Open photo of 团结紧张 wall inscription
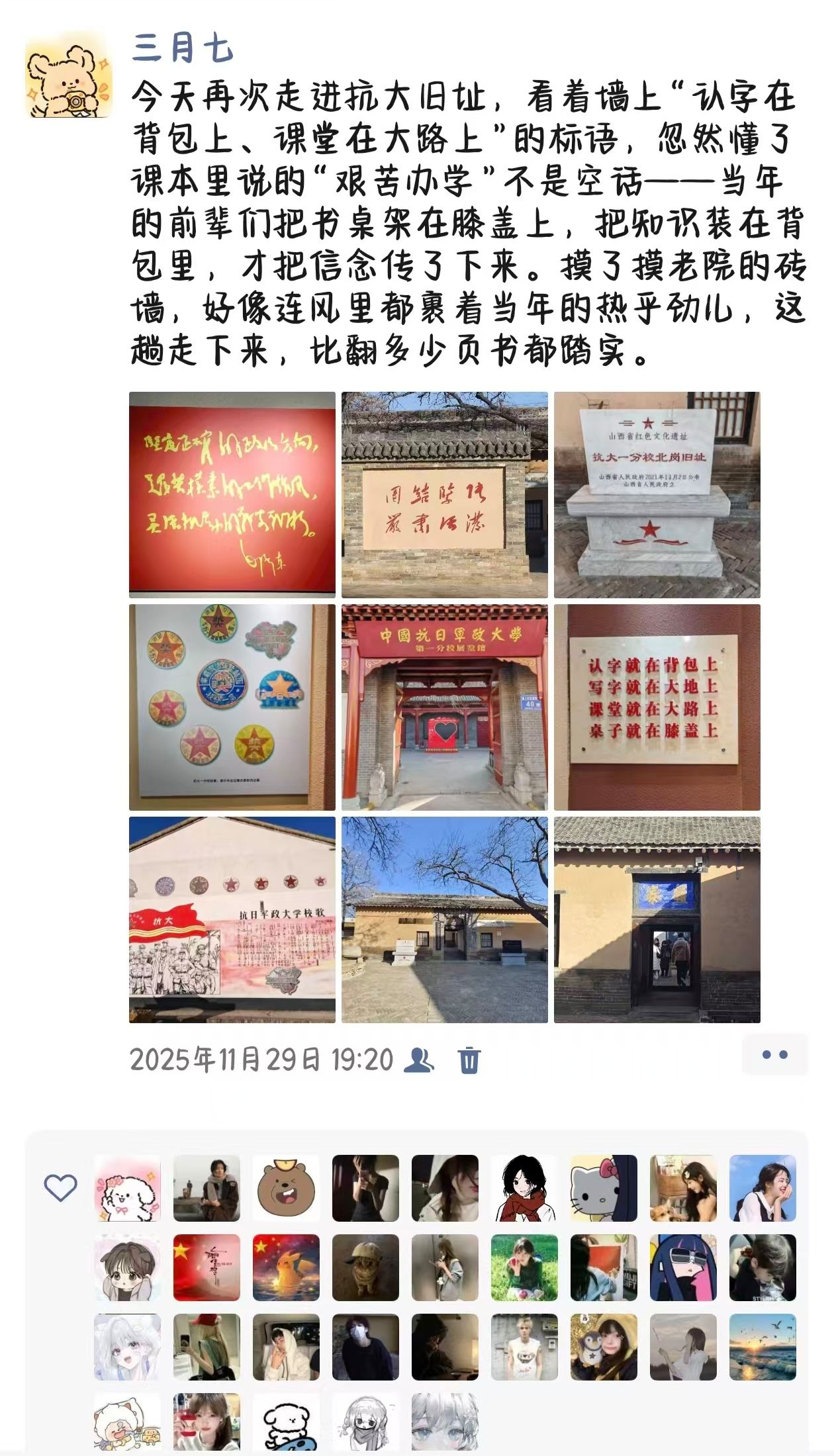 coord(444,494)
